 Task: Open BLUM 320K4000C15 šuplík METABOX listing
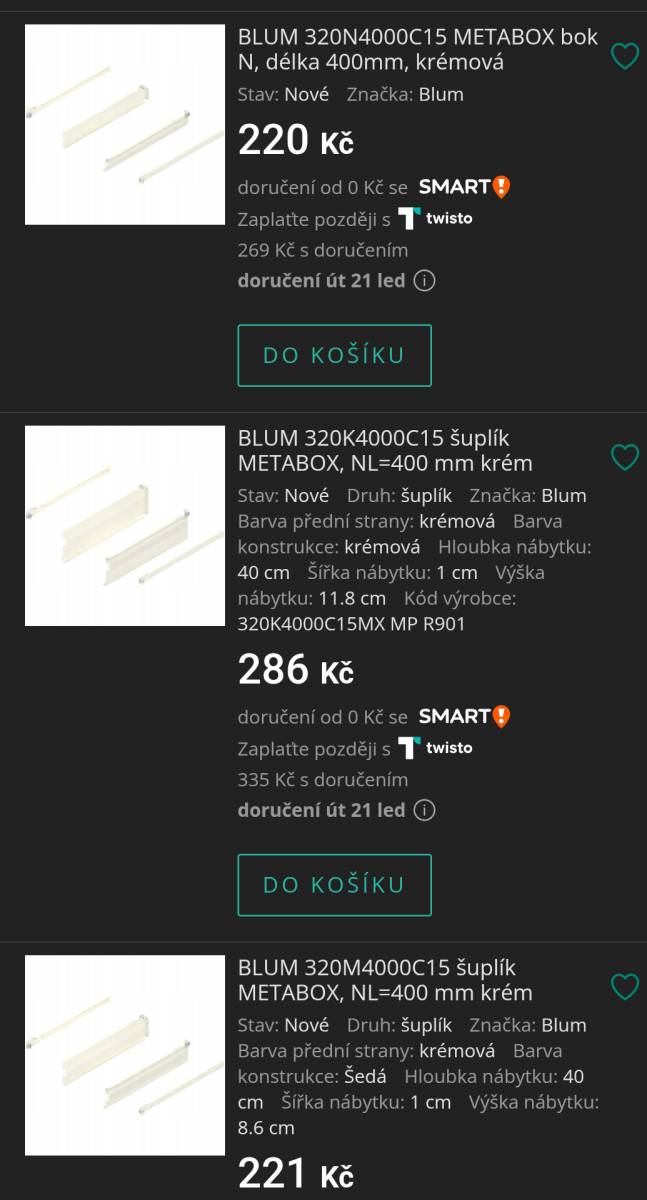pyautogui.click(x=385, y=451)
